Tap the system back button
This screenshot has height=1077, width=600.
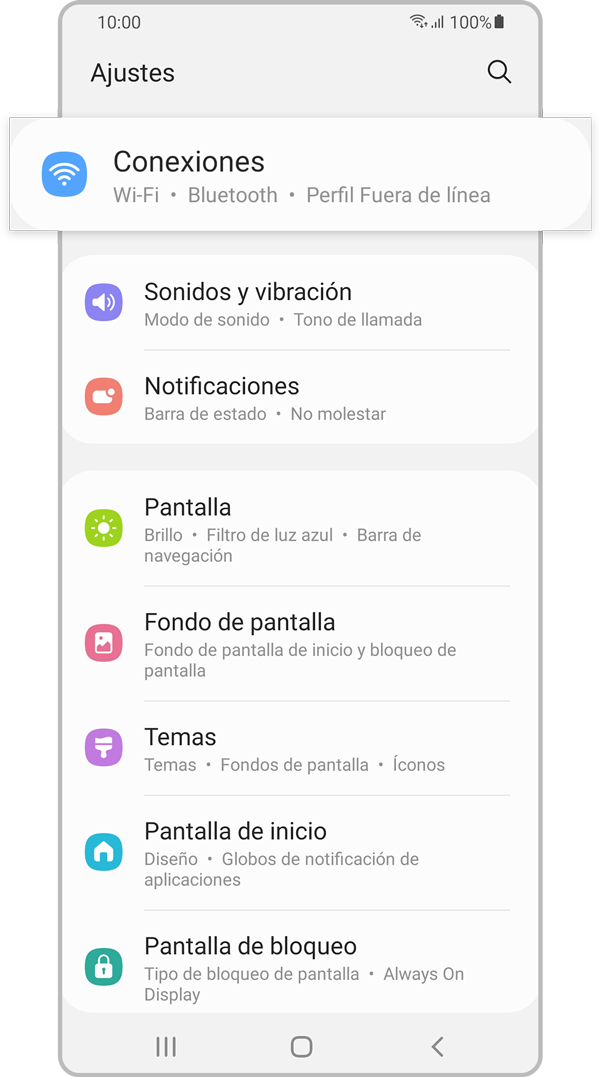click(x=437, y=1047)
